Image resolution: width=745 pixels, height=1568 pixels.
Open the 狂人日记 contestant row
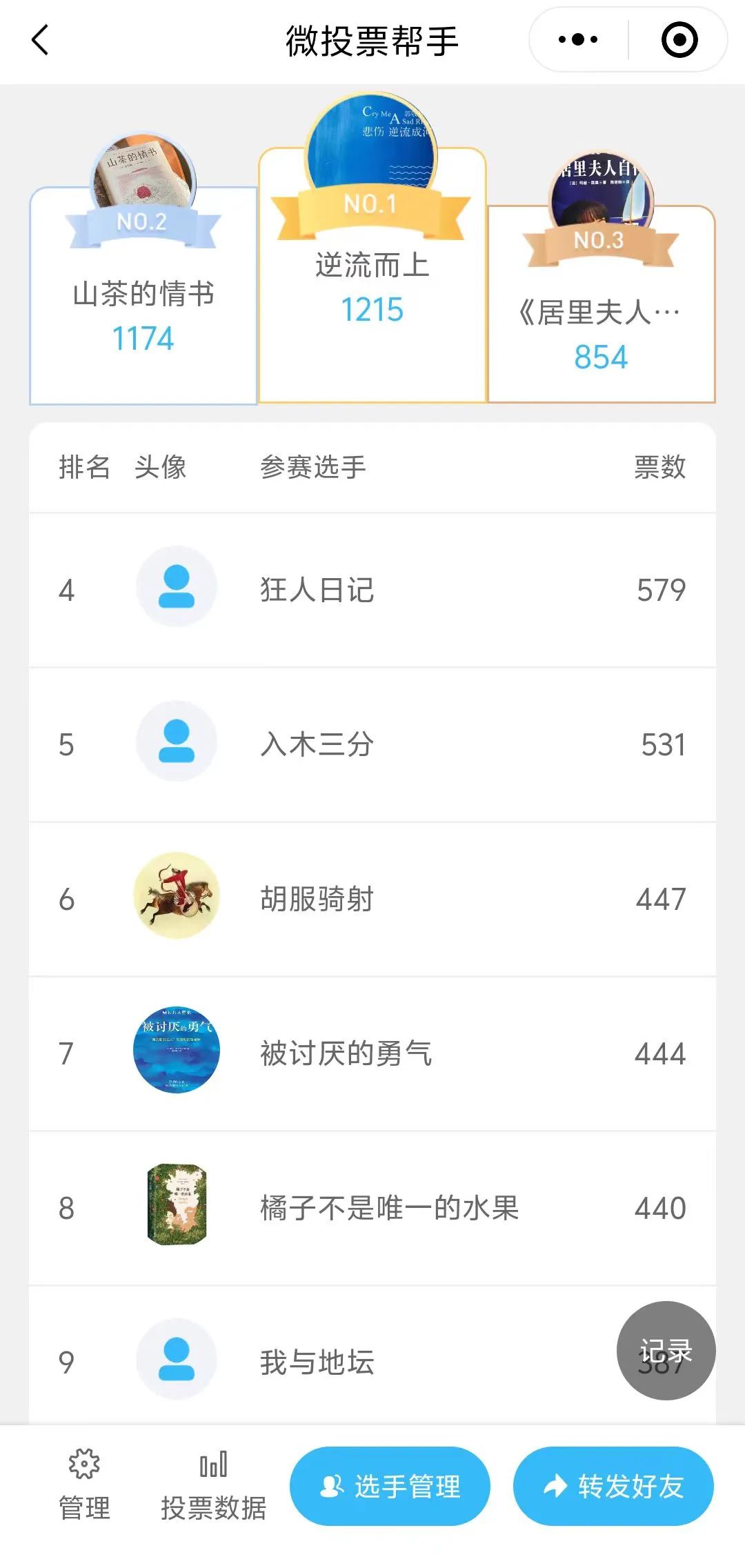[x=372, y=590]
